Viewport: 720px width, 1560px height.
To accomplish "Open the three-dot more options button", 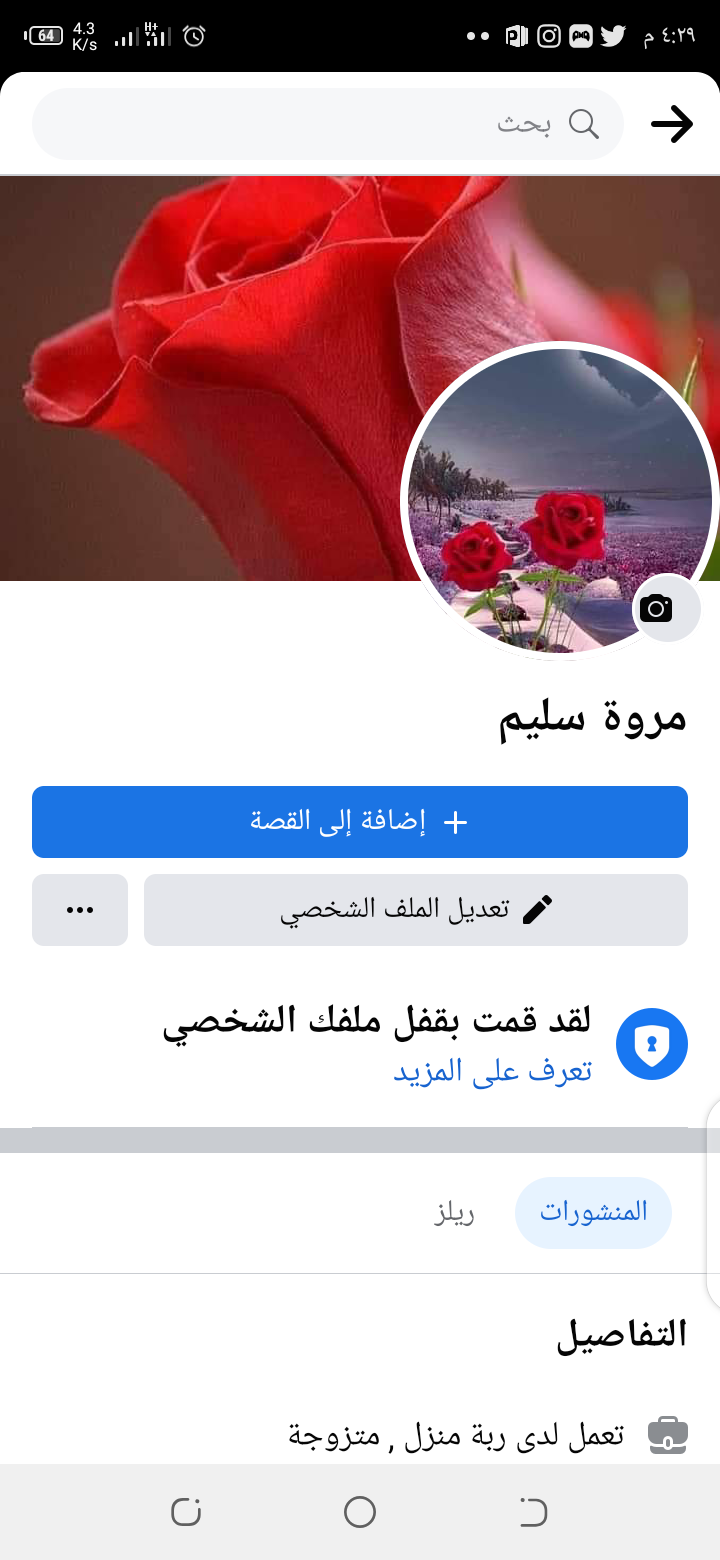I will pos(80,910).
